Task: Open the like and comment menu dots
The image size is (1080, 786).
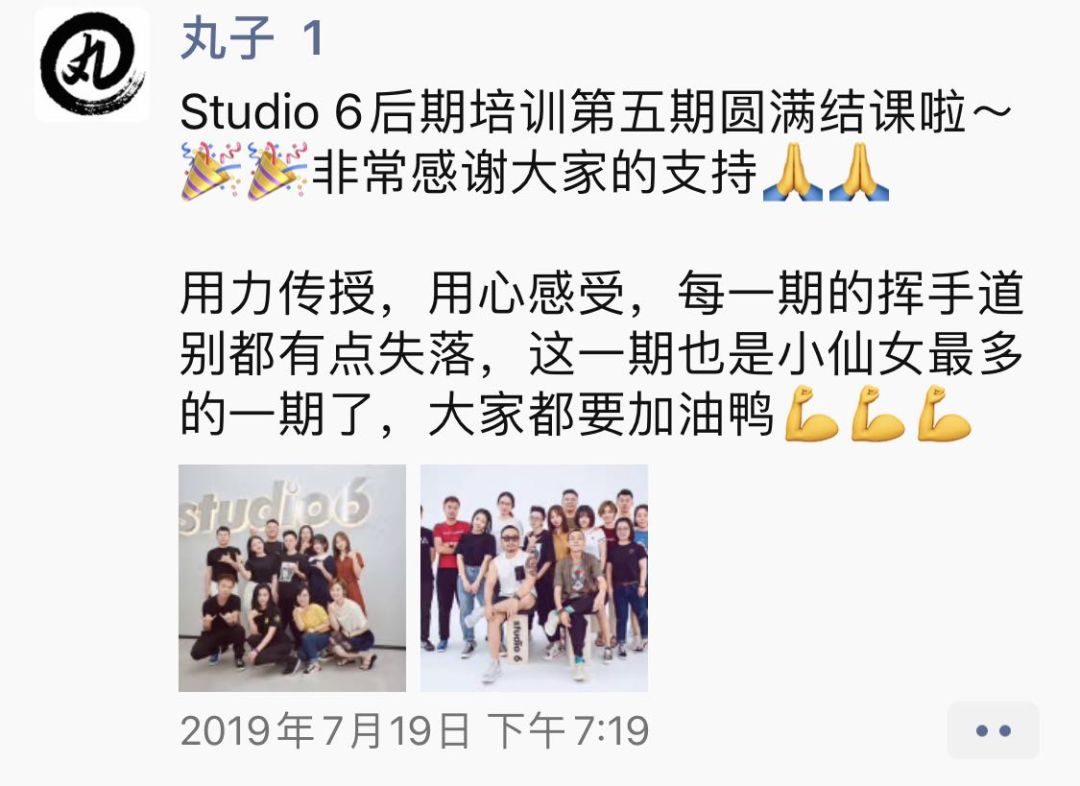Action: point(993,730)
